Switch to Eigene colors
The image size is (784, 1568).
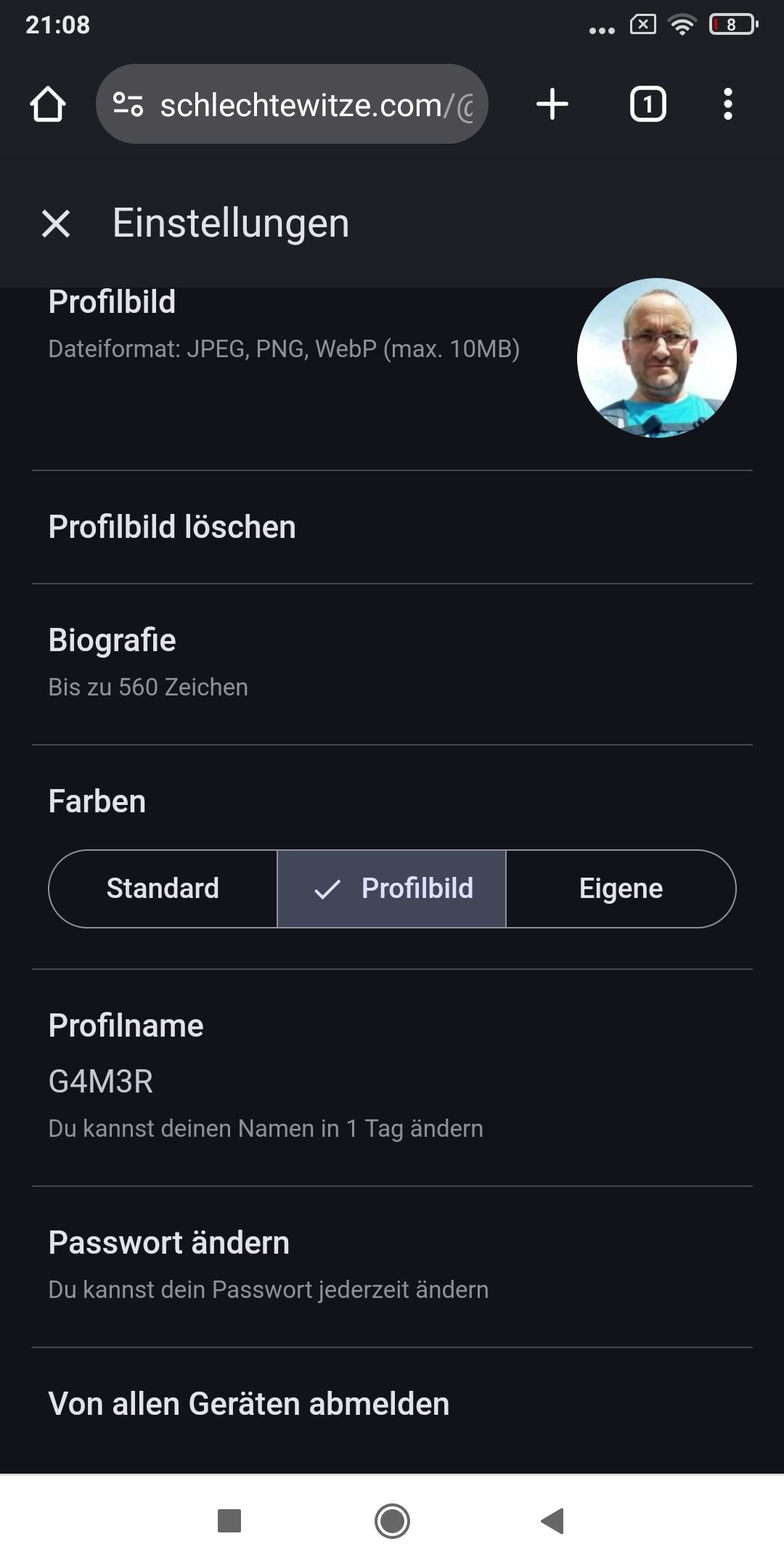tap(621, 889)
